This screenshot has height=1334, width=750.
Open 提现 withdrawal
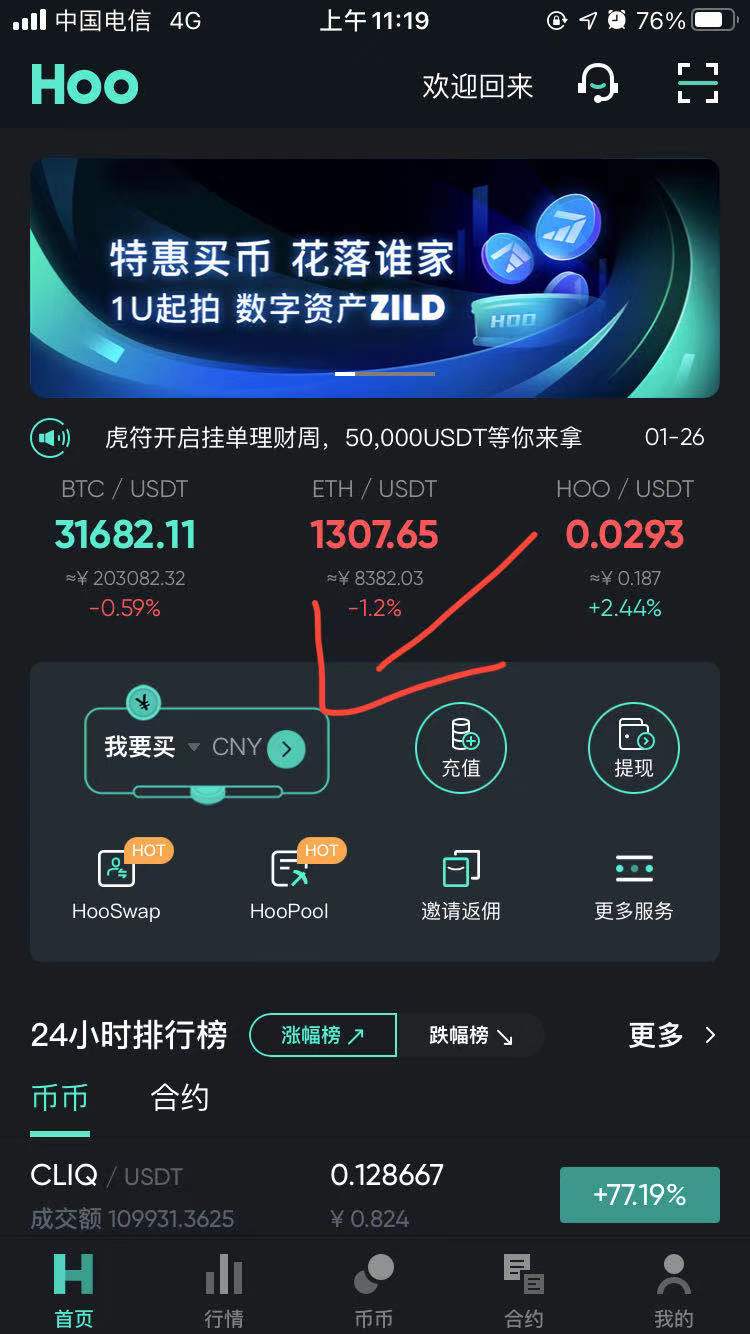(x=634, y=749)
